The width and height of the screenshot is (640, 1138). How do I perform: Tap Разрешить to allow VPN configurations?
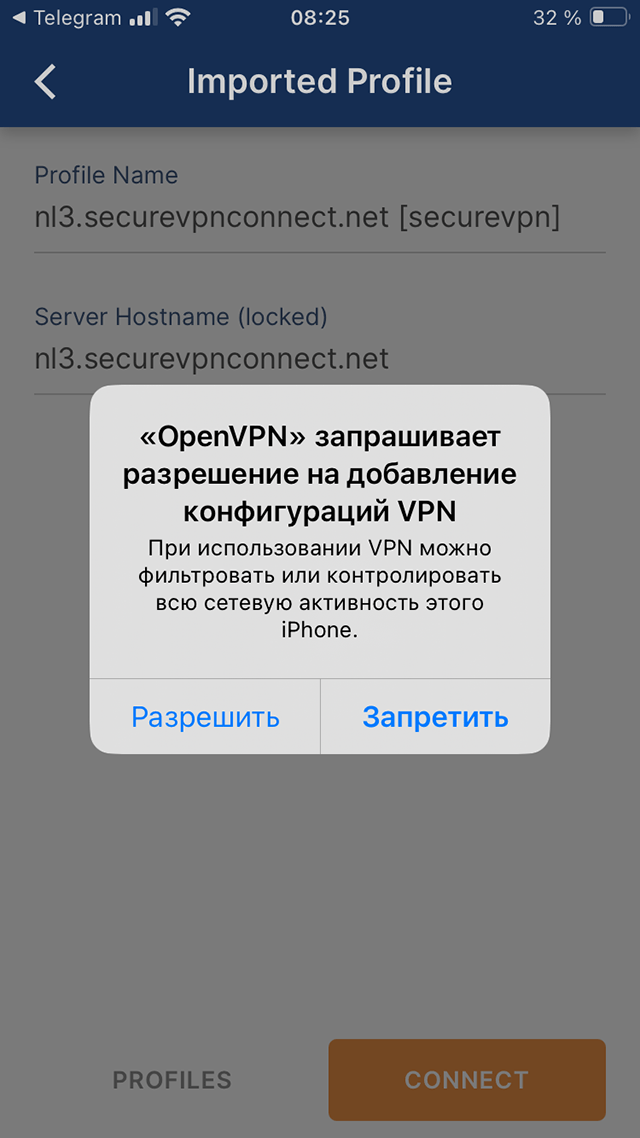(x=205, y=717)
